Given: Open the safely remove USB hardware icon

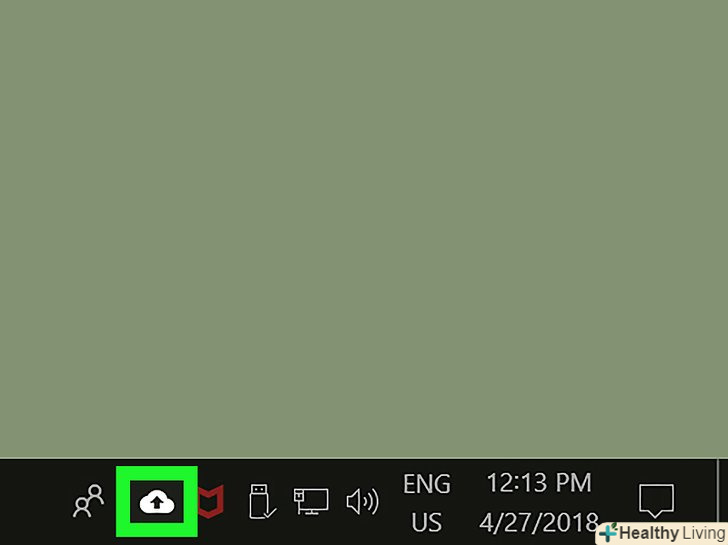Looking at the screenshot, I should (260, 501).
